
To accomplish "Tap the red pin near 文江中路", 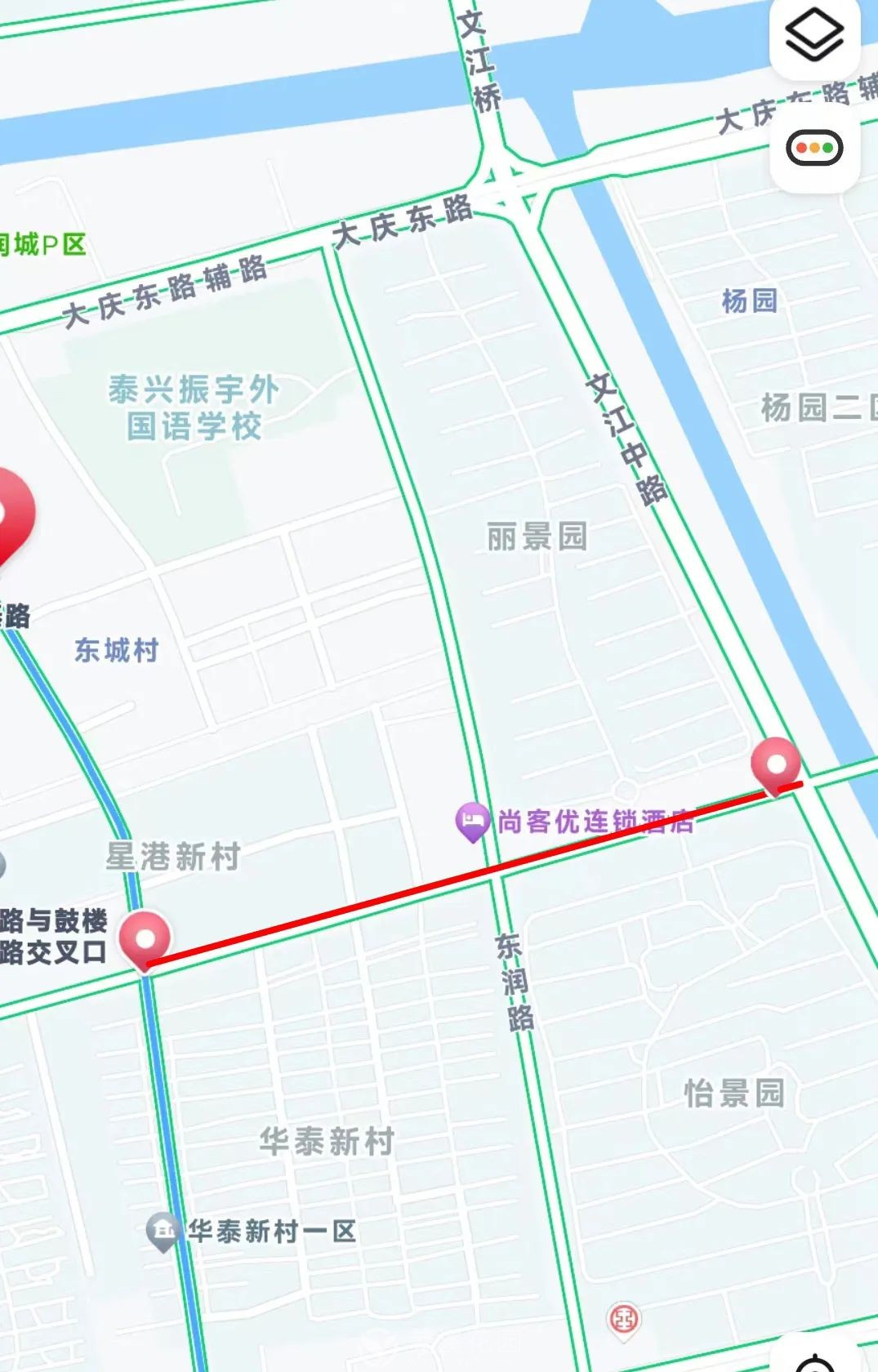I will point(775,764).
